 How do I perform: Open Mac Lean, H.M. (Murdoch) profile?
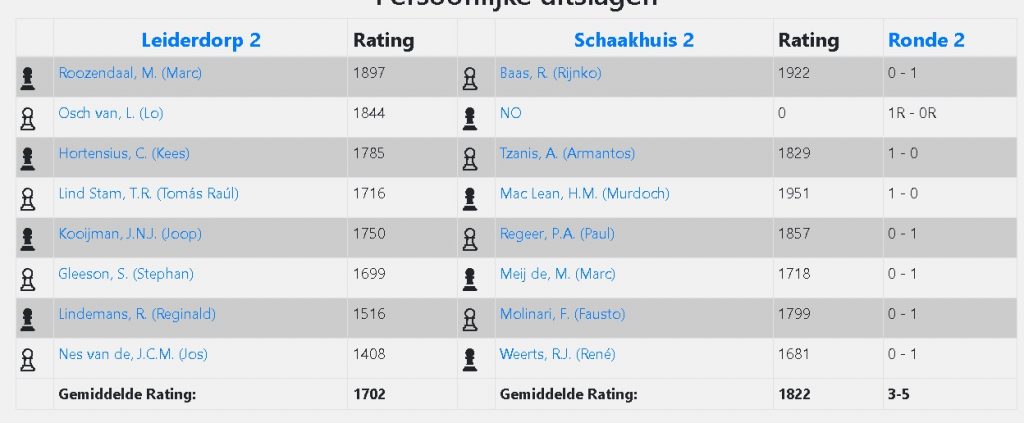(x=584, y=194)
